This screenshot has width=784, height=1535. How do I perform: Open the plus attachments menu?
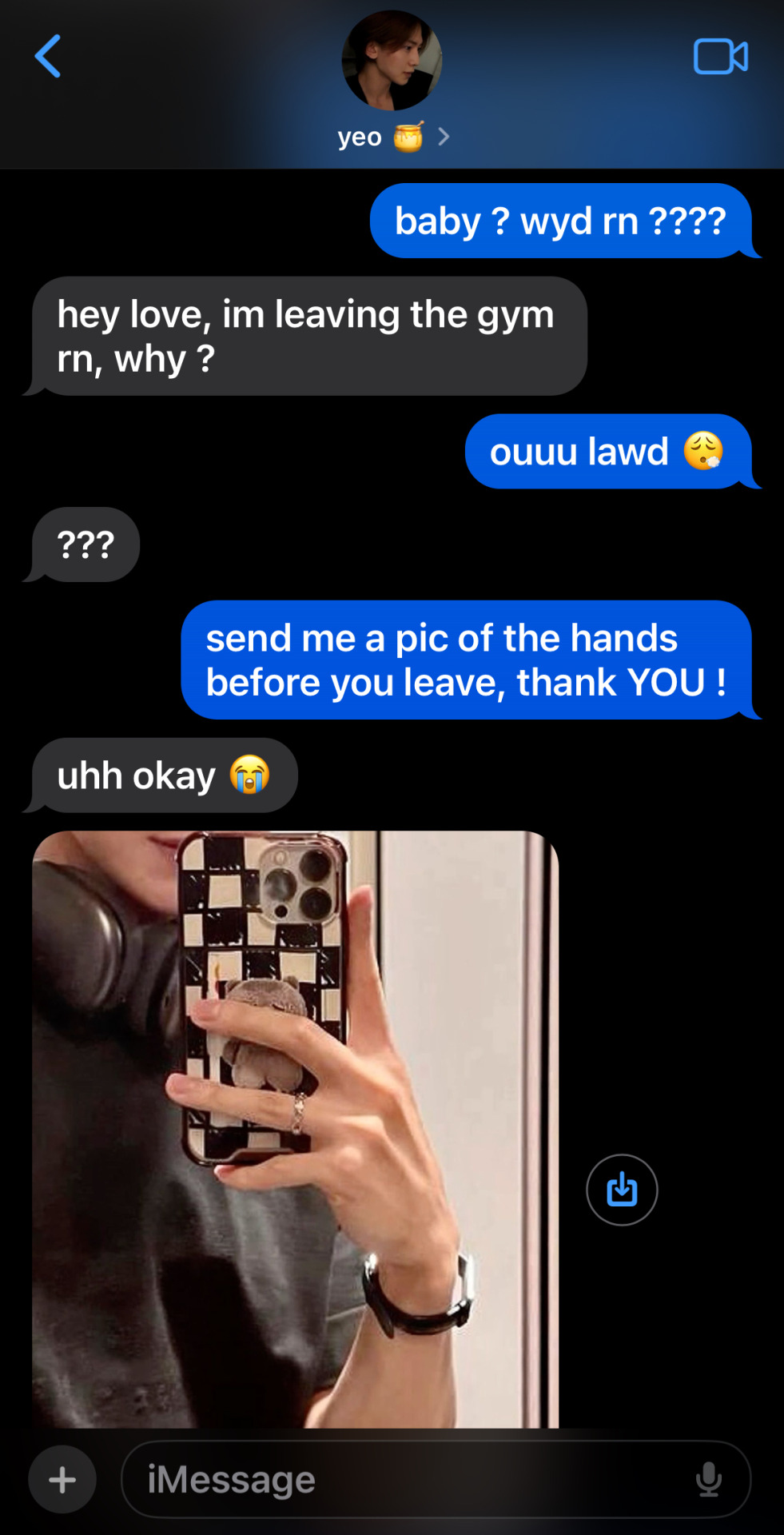pyautogui.click(x=62, y=1480)
